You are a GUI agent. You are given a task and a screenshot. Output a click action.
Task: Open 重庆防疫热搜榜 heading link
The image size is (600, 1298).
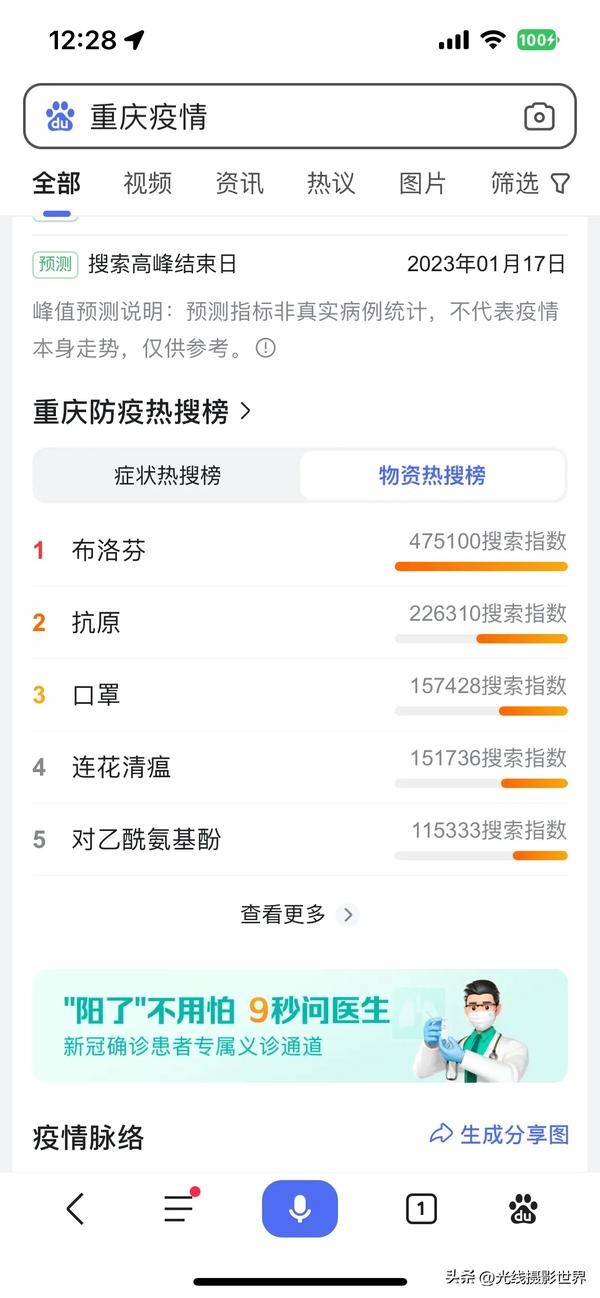click(142, 411)
